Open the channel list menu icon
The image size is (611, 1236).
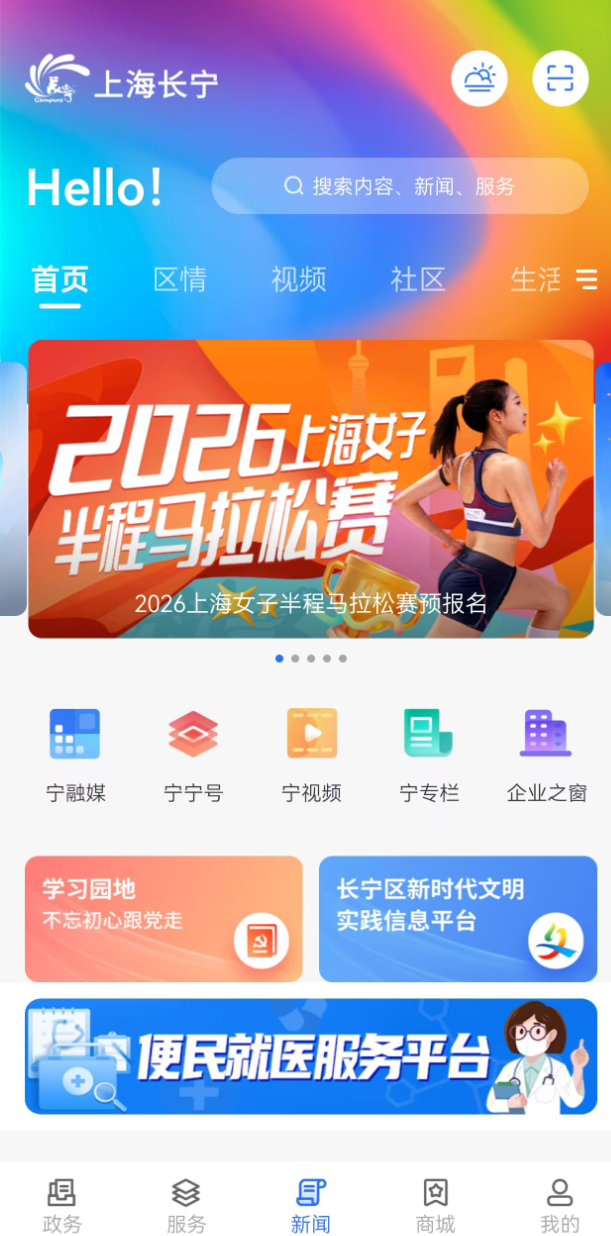click(587, 279)
